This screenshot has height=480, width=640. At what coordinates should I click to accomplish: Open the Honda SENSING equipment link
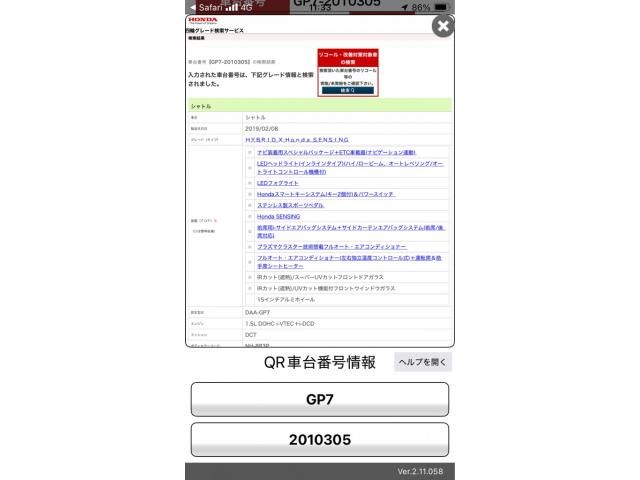(278, 216)
